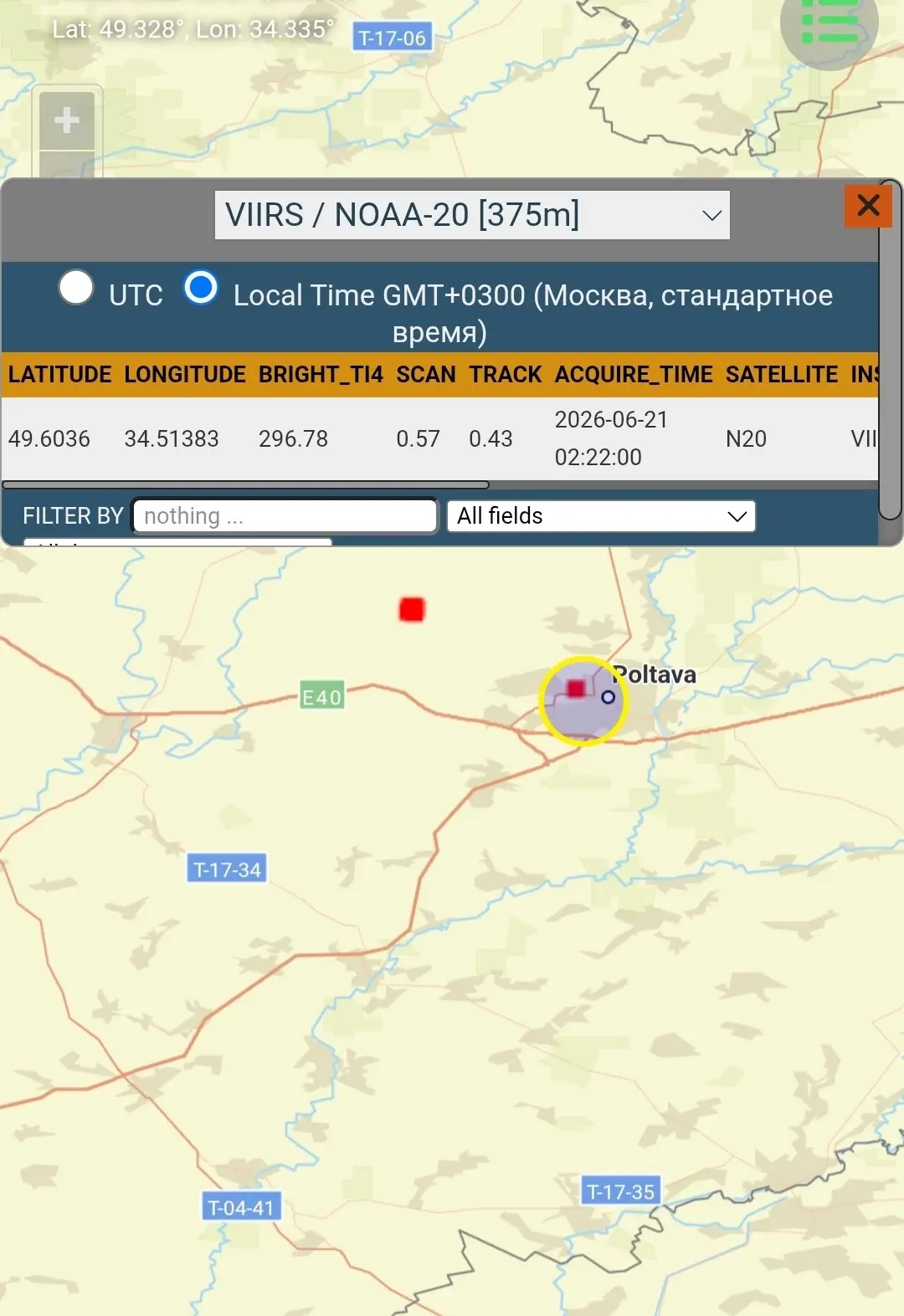904x1316 pixels.
Task: Sort table by LATITUDE column
Action: pyautogui.click(x=60, y=374)
